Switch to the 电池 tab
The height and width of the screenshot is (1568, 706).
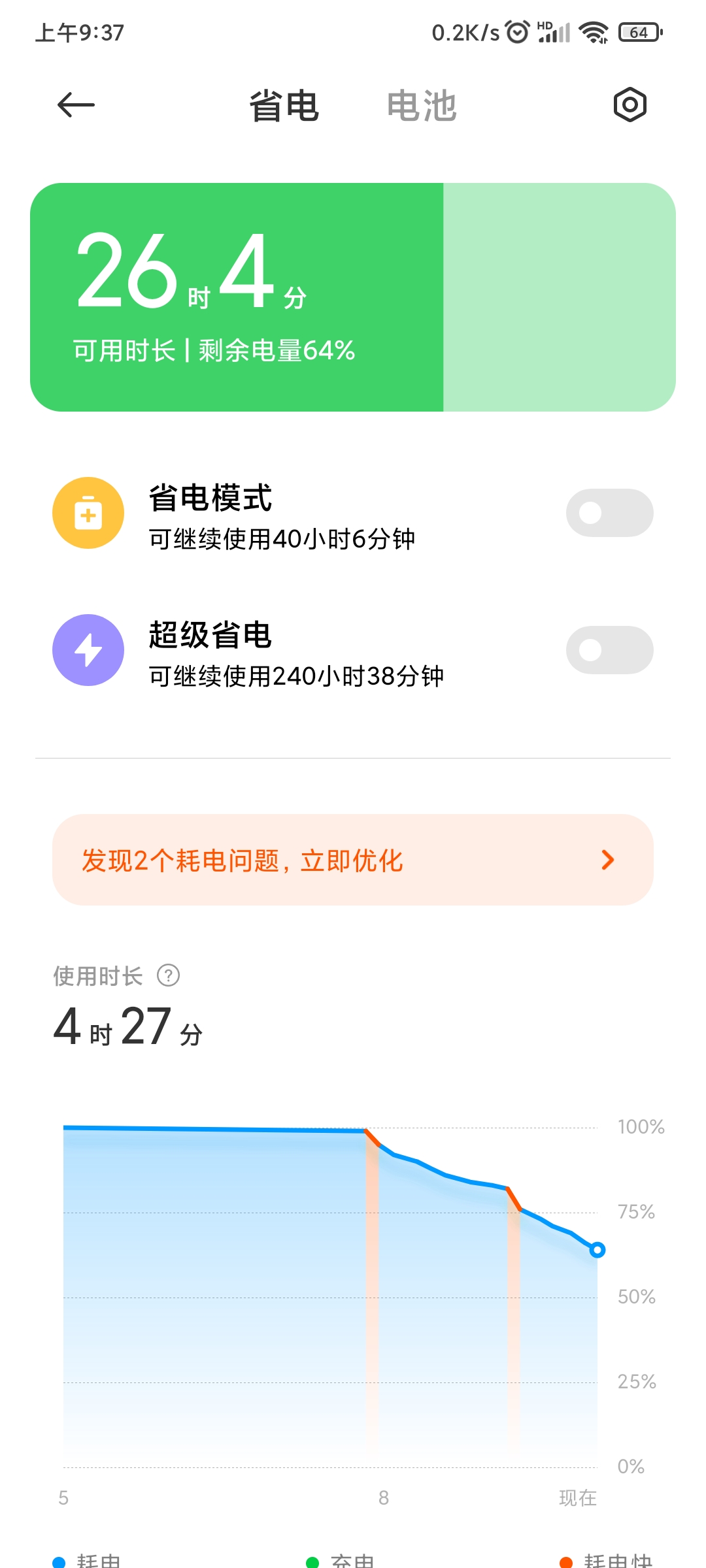pos(422,106)
